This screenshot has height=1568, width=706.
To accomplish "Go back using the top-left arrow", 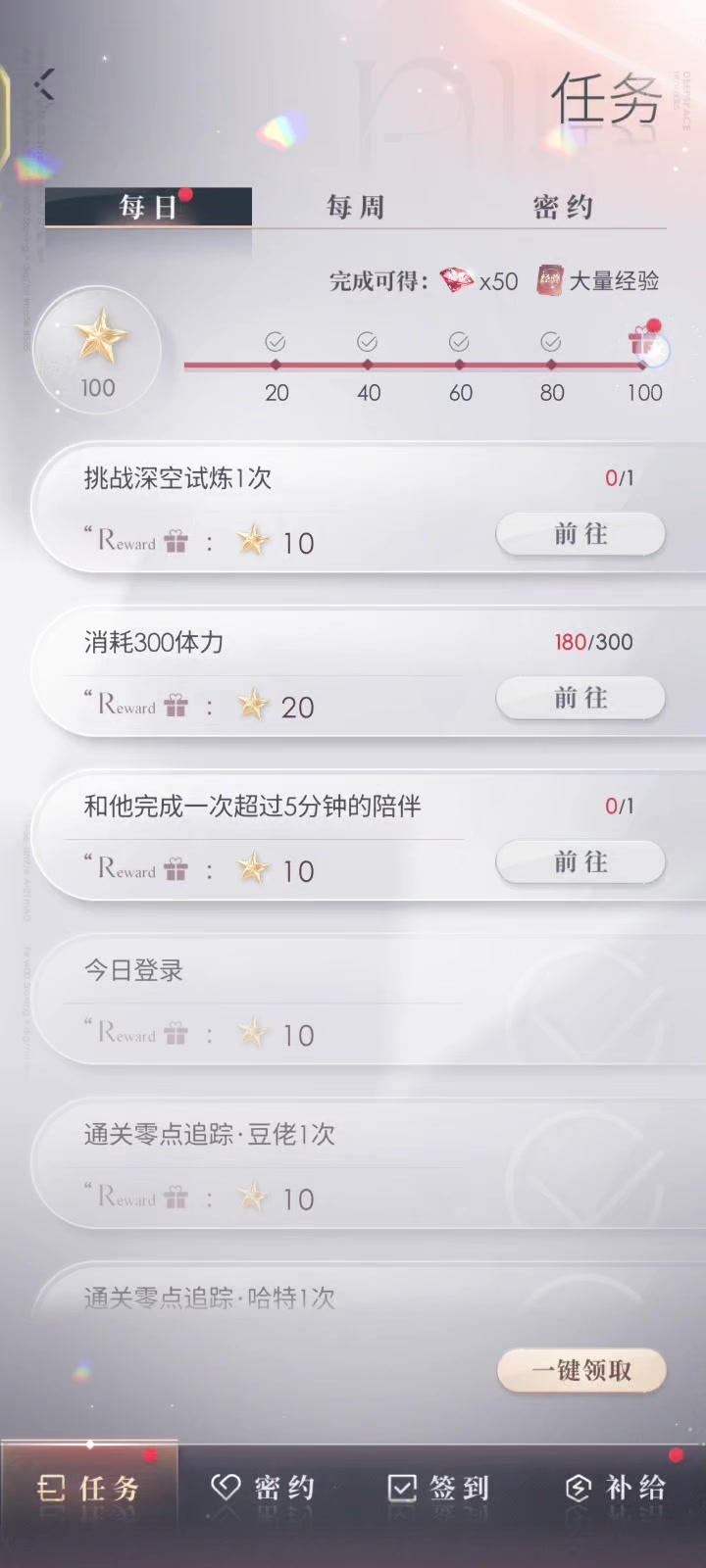I will pyautogui.click(x=44, y=84).
